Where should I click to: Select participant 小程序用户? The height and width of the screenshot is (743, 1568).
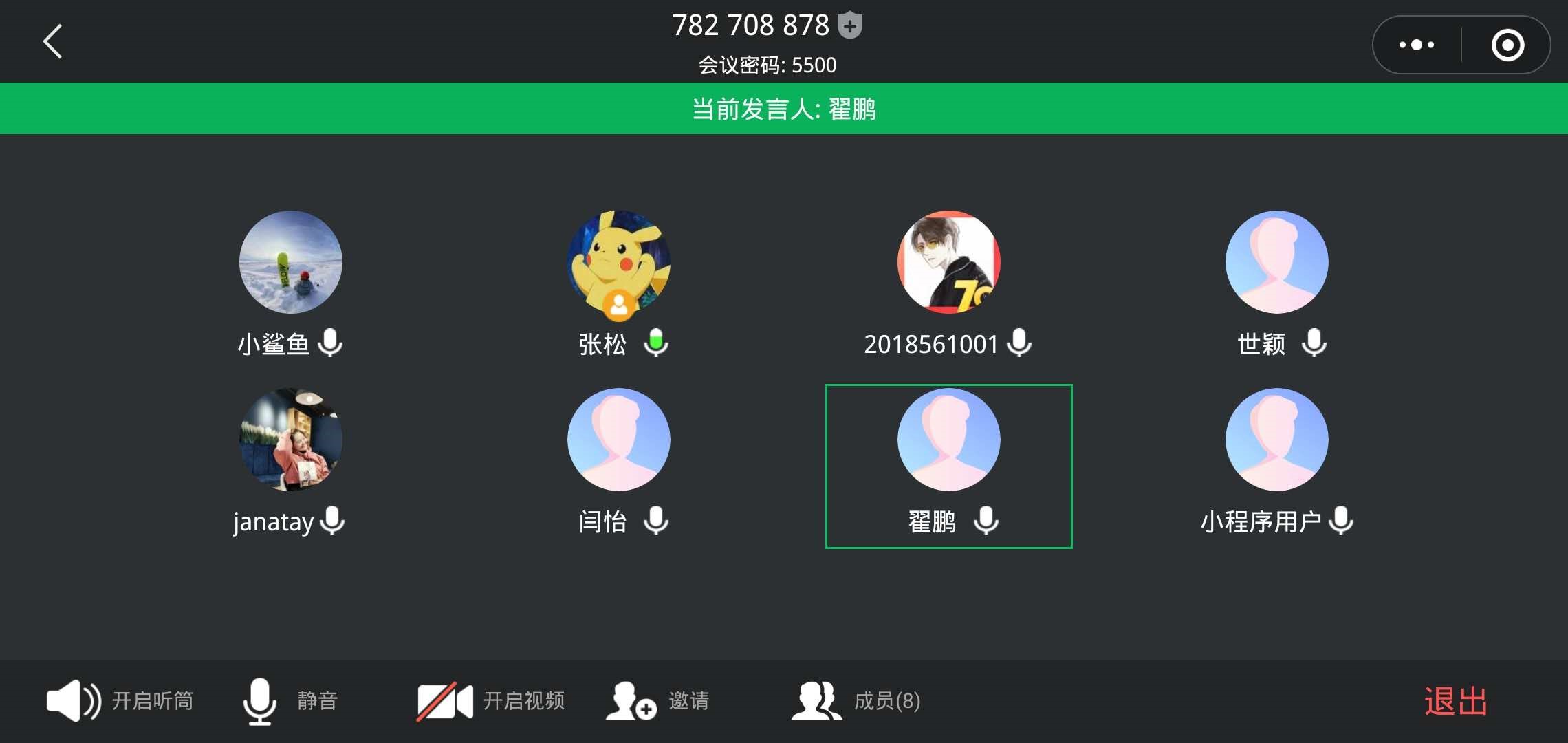point(1277,440)
